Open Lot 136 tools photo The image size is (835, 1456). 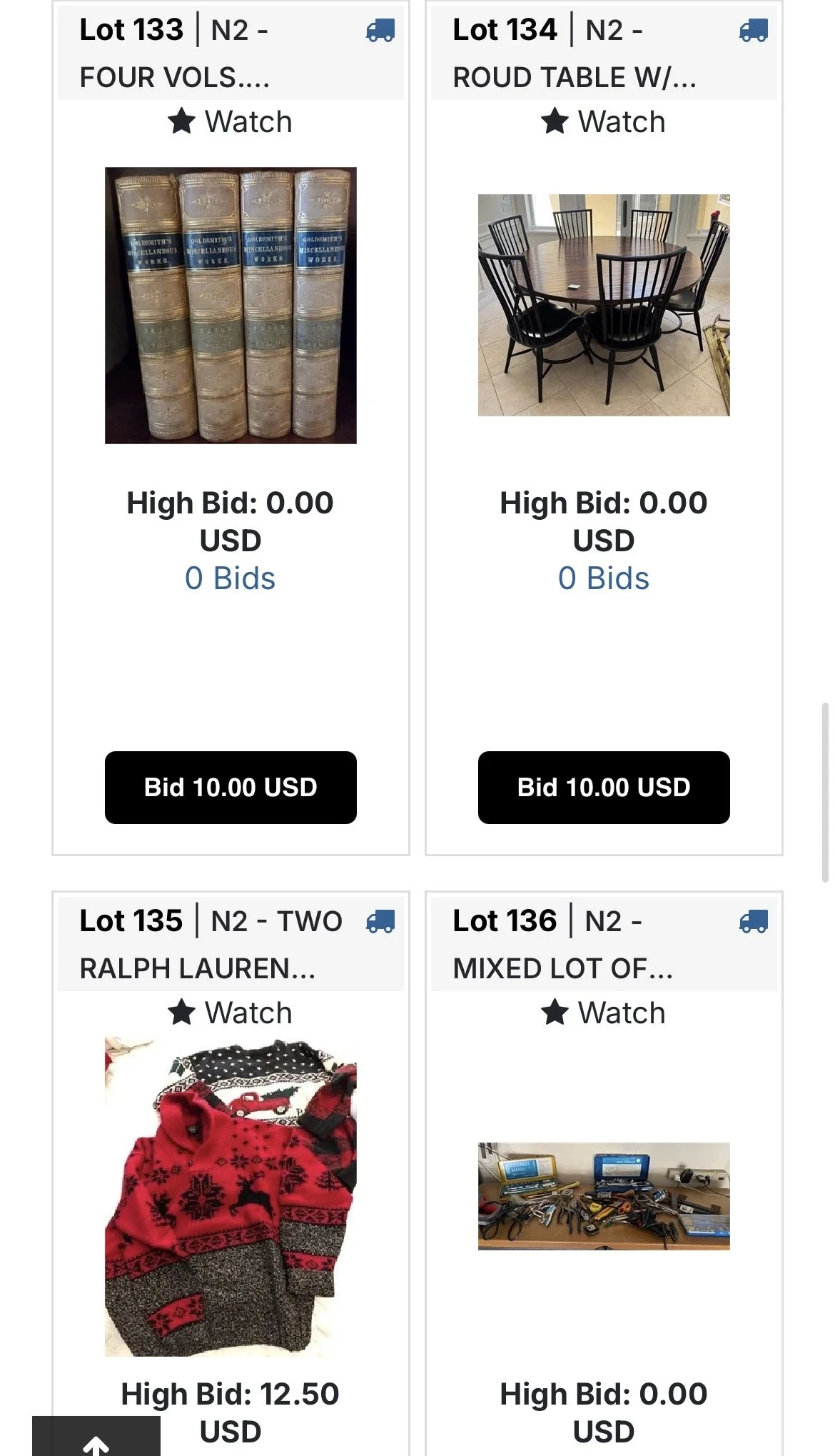click(604, 1196)
